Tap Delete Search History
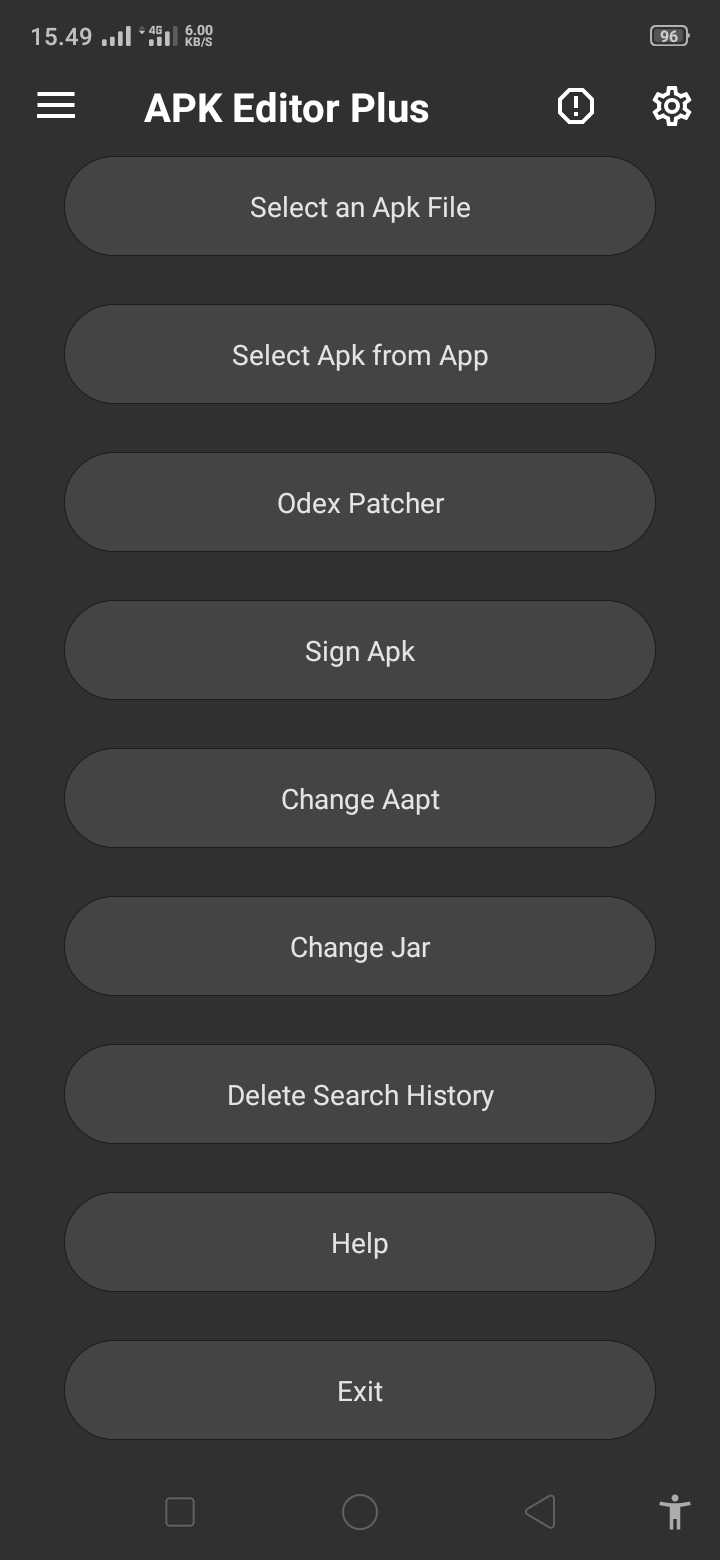 tap(360, 1095)
